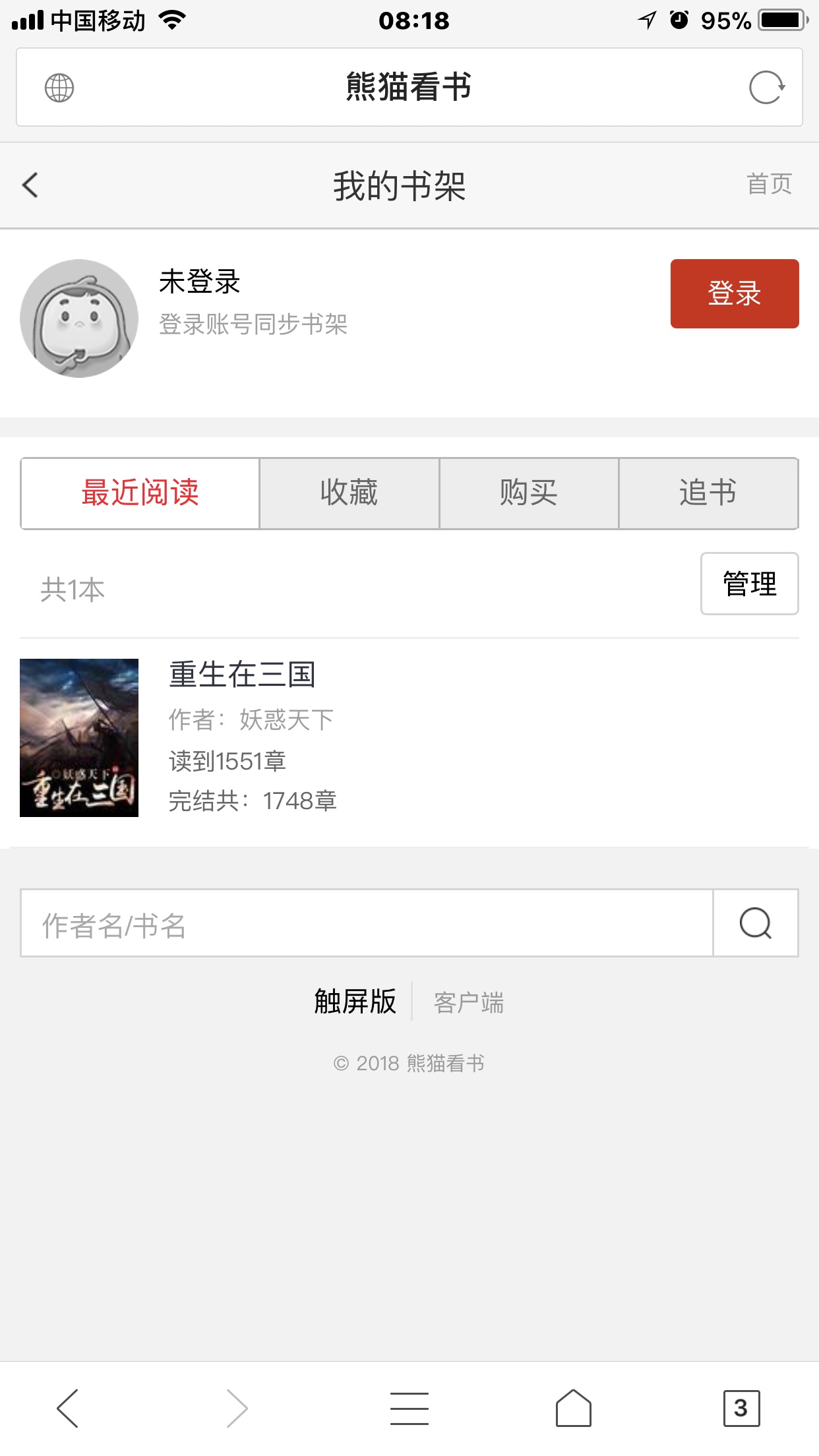Switch to the 购买 tab

click(x=528, y=493)
